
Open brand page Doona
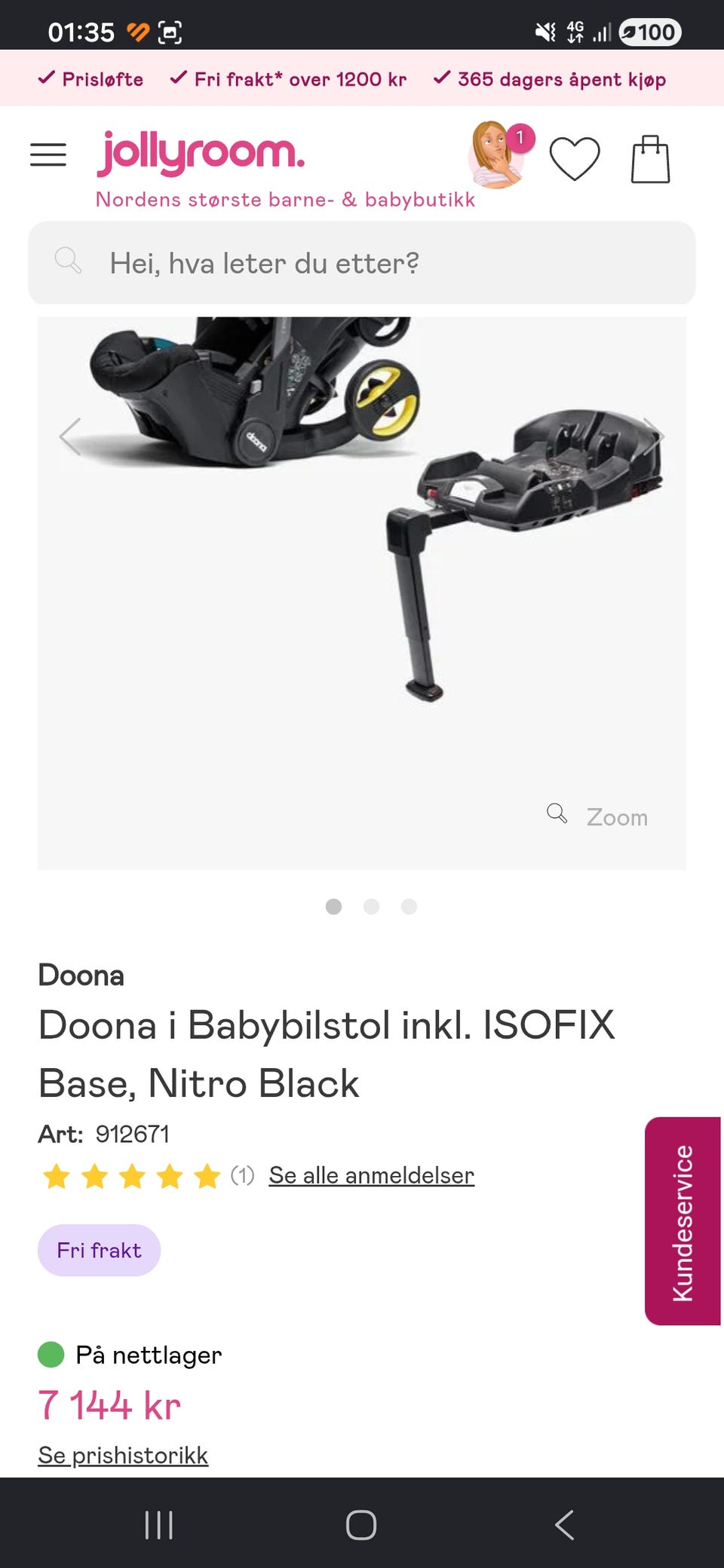click(81, 975)
